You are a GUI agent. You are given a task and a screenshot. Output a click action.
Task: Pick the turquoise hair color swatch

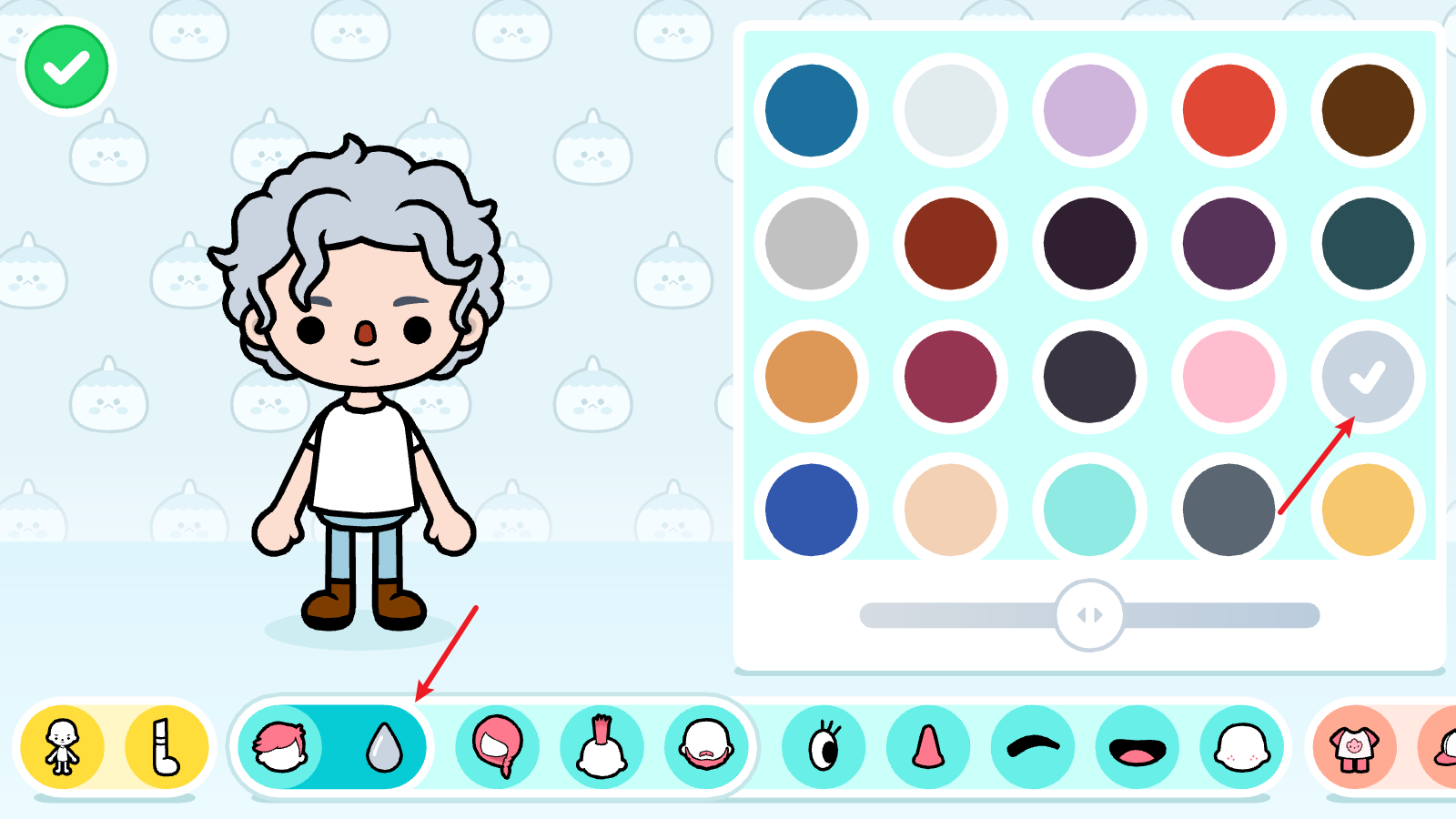click(x=1089, y=510)
